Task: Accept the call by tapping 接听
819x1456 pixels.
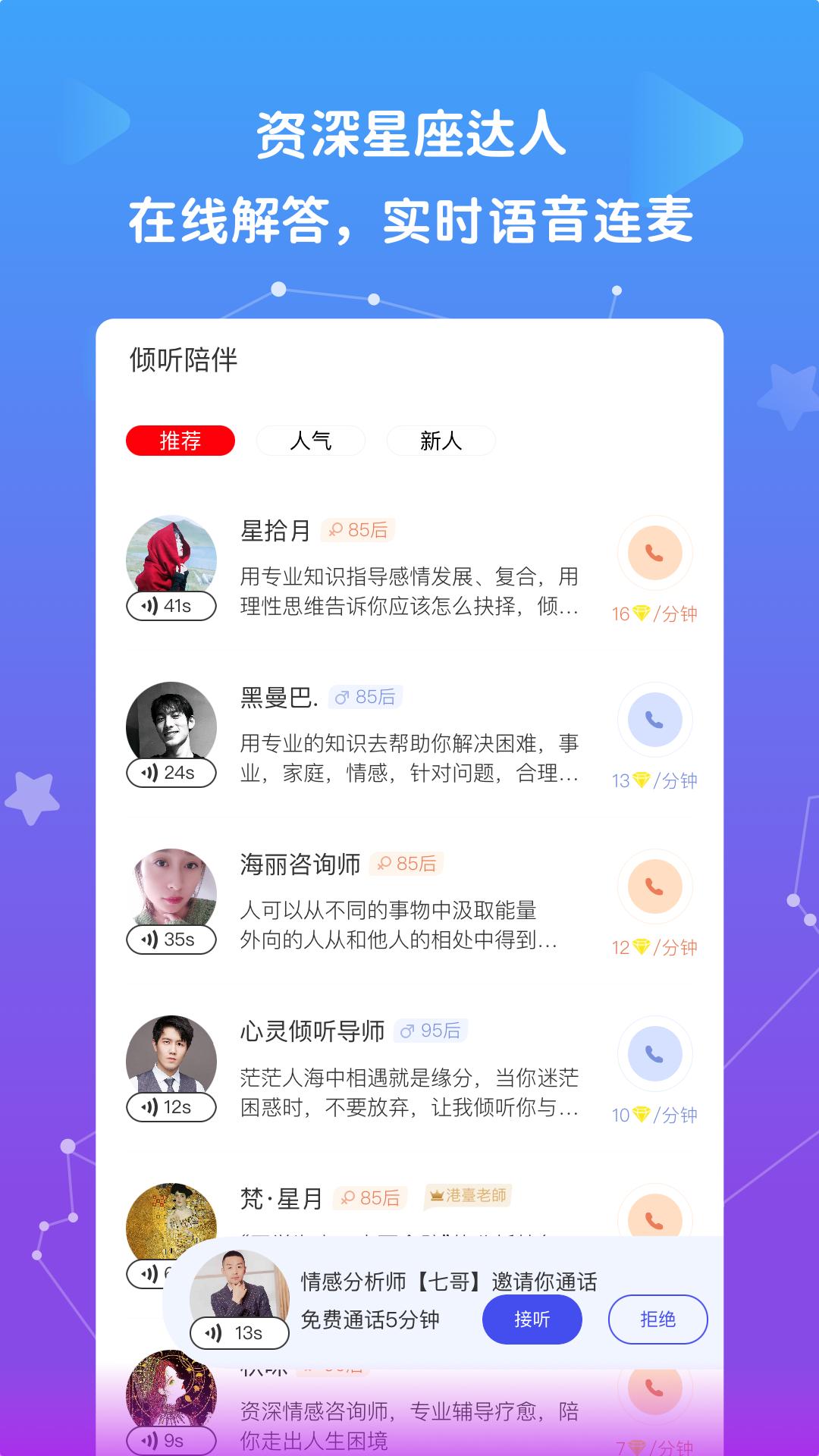Action: (533, 1313)
